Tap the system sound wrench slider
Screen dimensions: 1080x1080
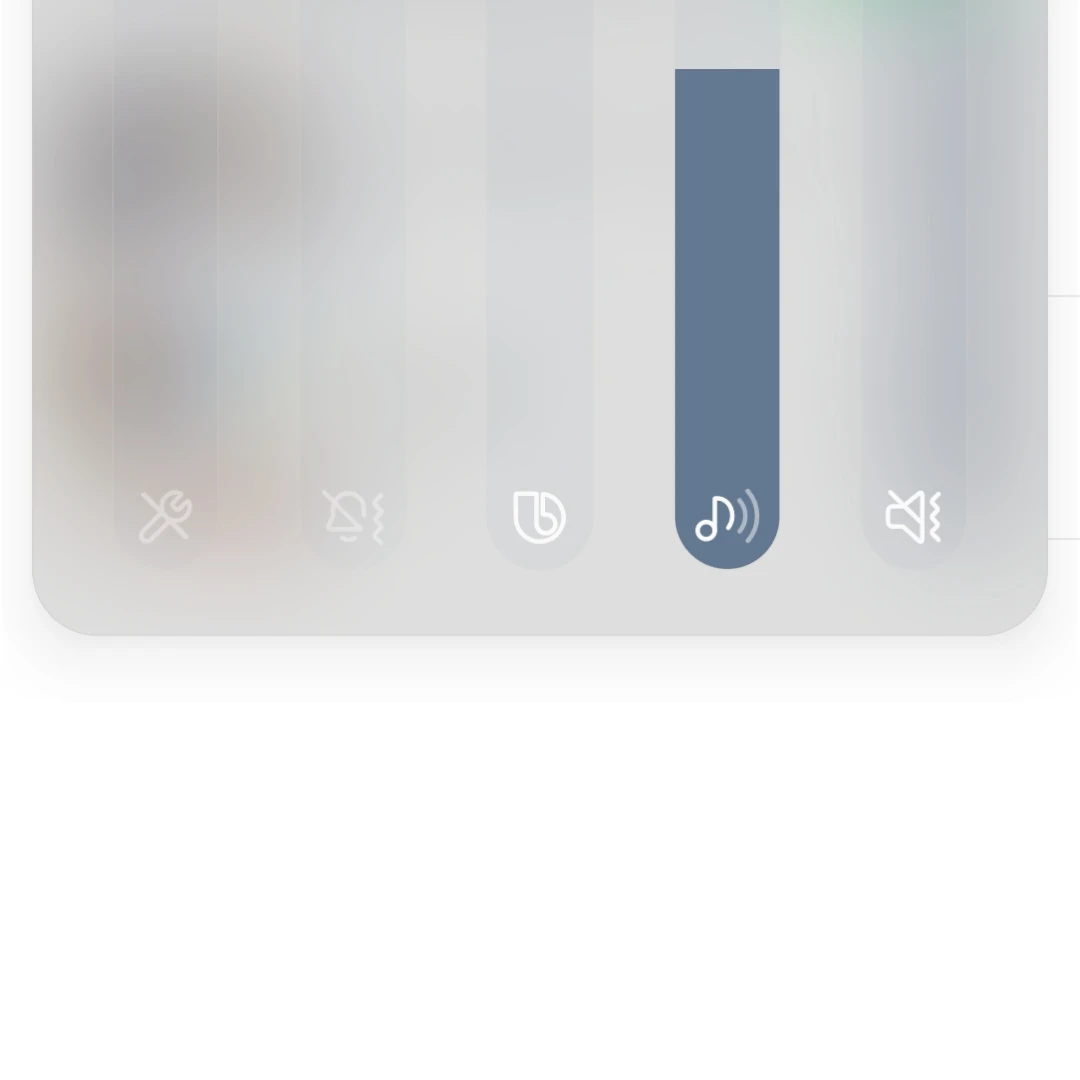pyautogui.click(x=165, y=300)
